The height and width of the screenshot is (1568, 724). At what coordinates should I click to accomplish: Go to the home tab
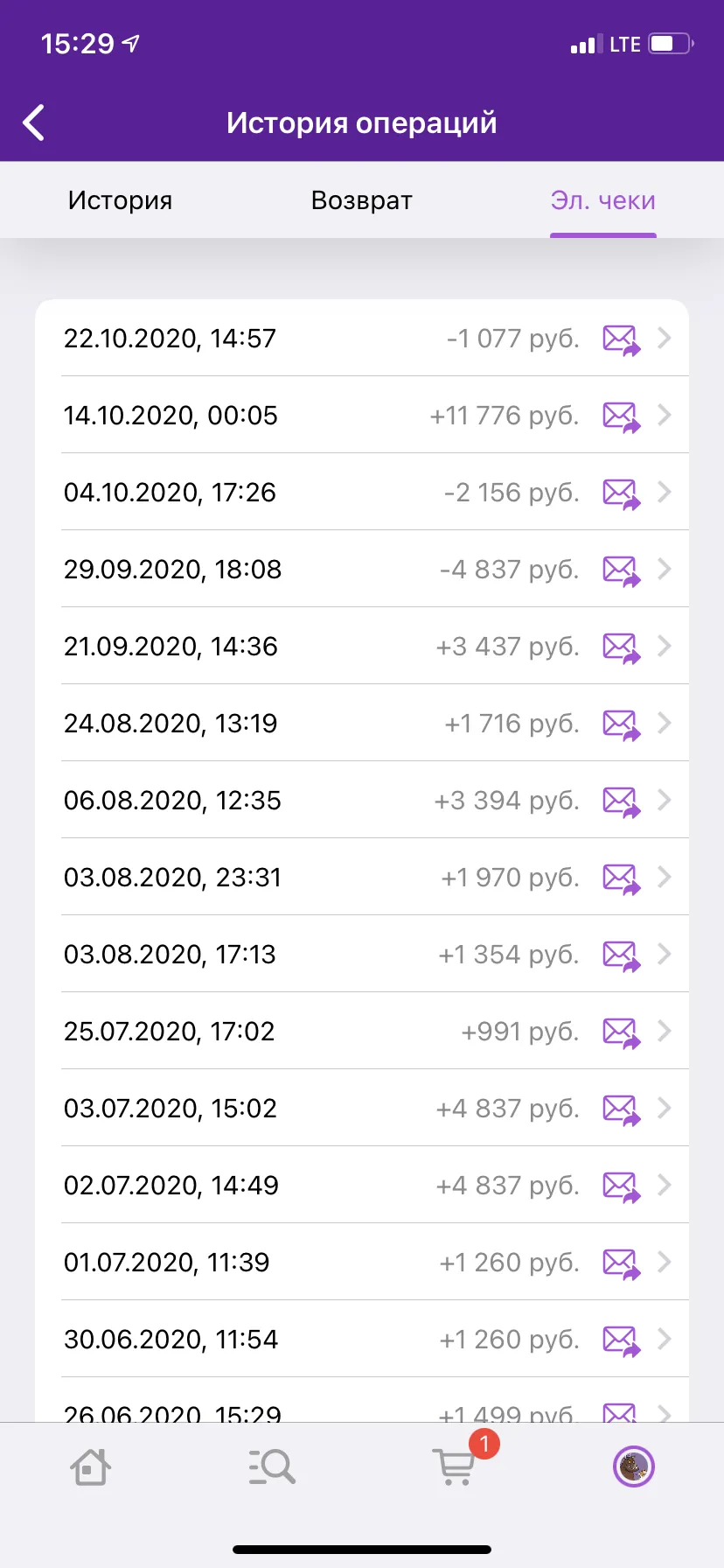coord(91,1466)
